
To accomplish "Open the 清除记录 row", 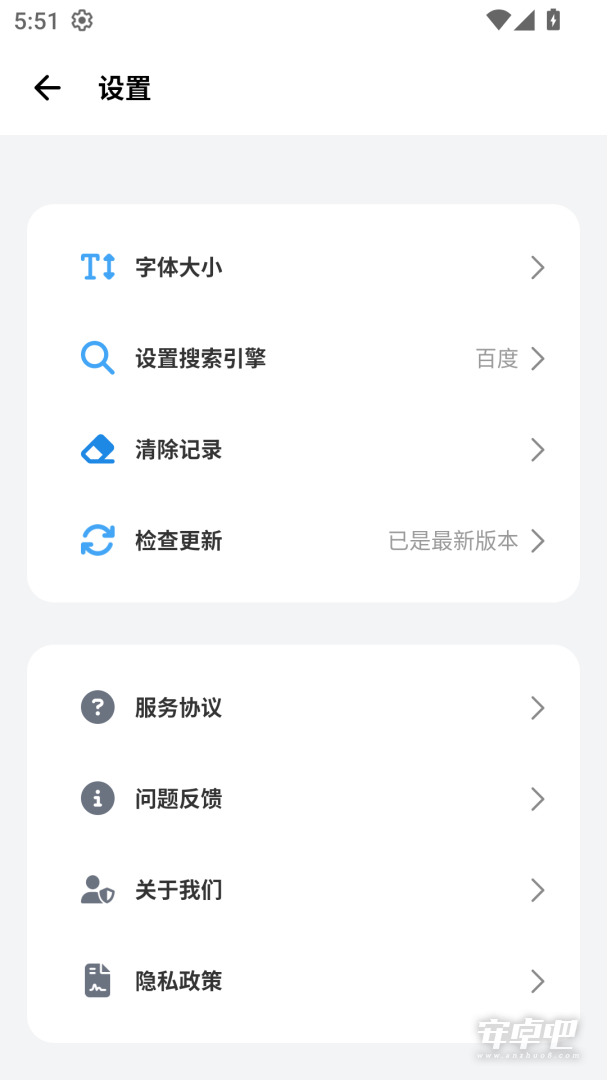I will (303, 450).
